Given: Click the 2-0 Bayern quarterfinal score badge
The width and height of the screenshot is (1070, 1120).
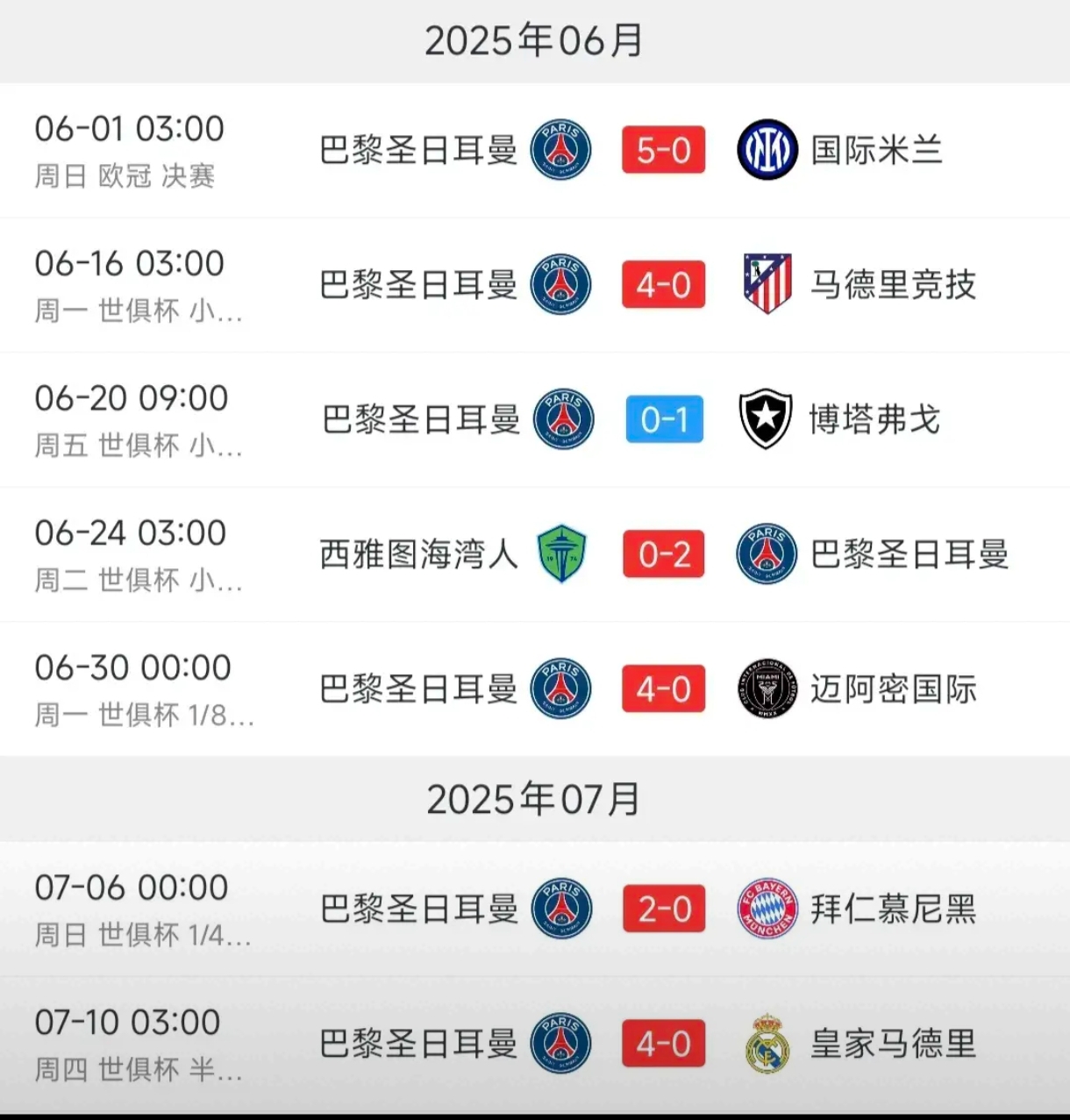Looking at the screenshot, I should [664, 909].
